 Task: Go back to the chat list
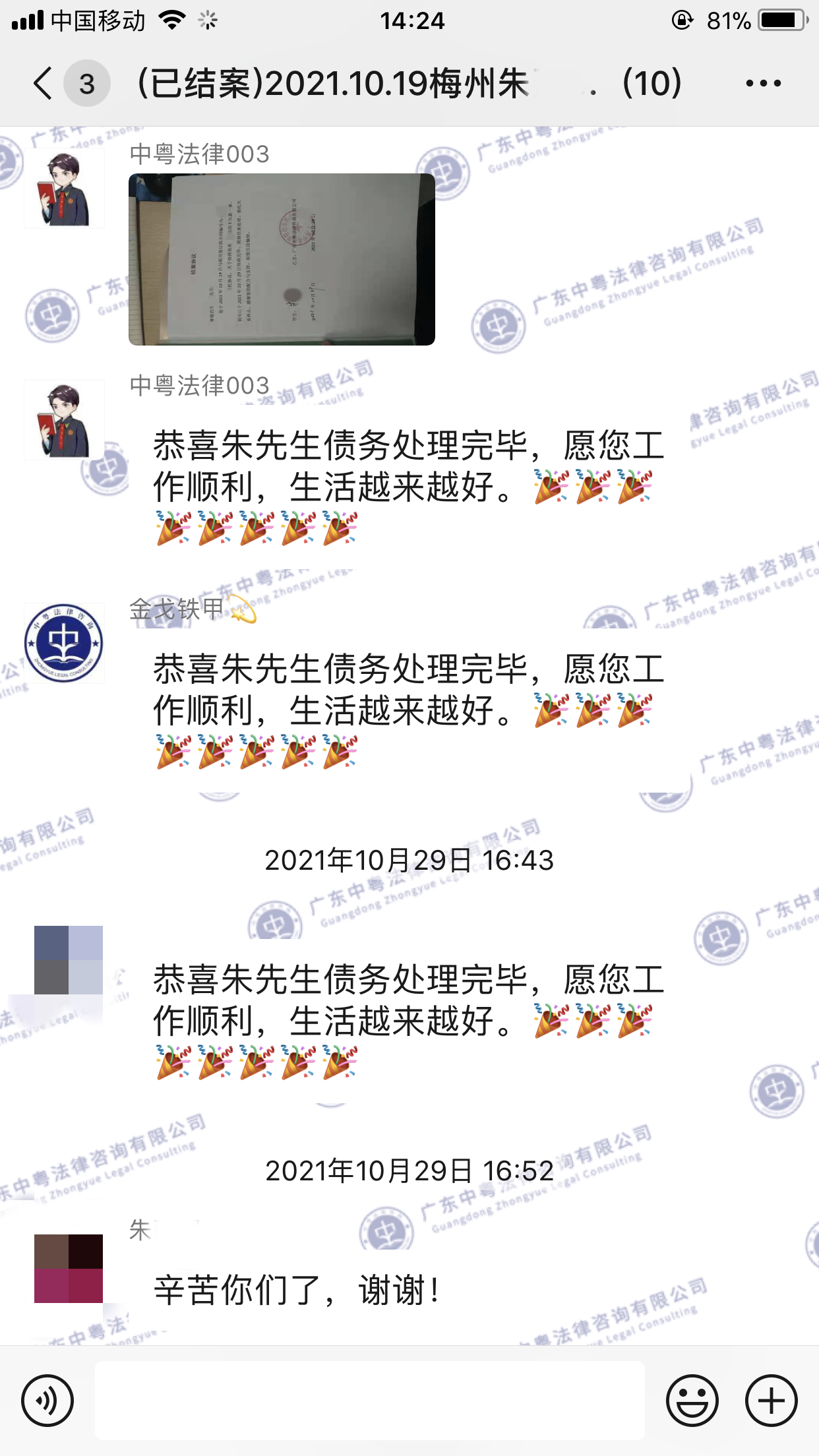click(x=44, y=84)
